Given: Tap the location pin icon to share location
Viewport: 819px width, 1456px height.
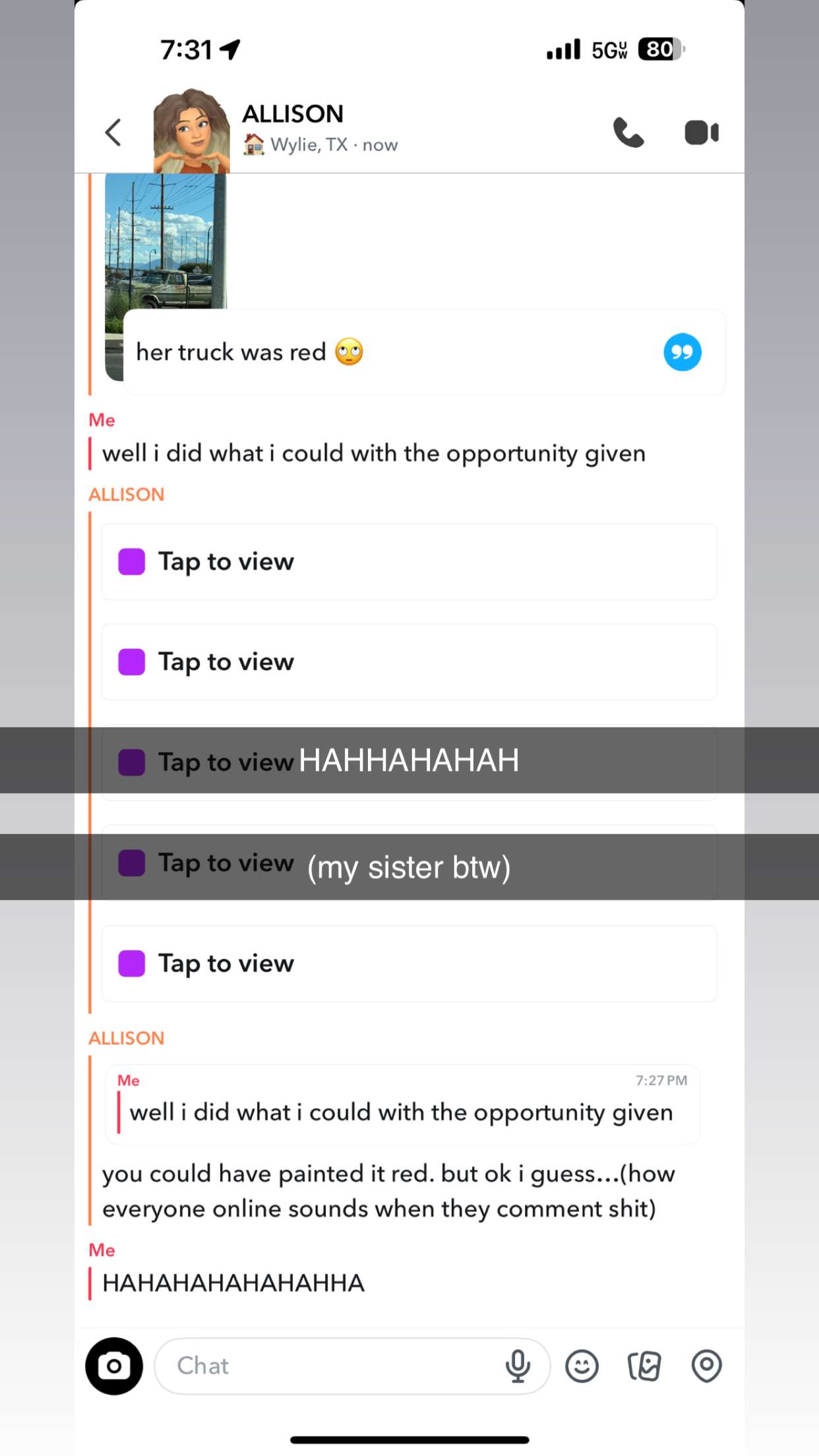Looking at the screenshot, I should (706, 1366).
